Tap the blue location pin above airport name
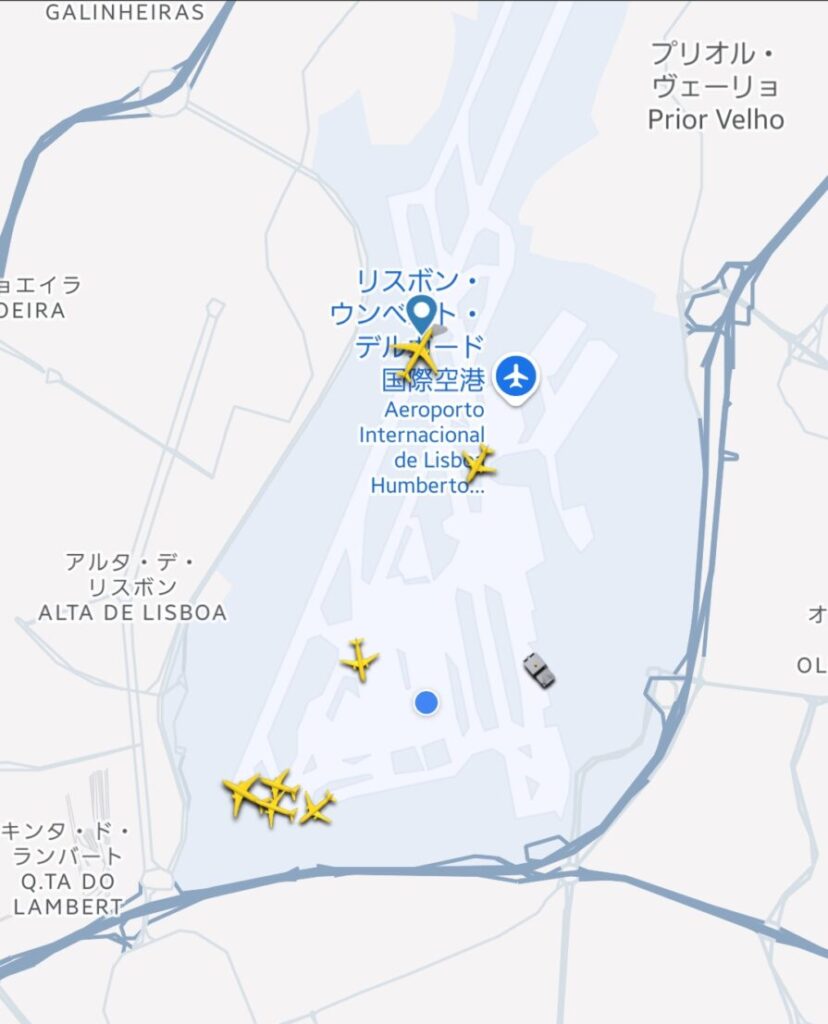The image size is (828, 1024). click(x=422, y=311)
